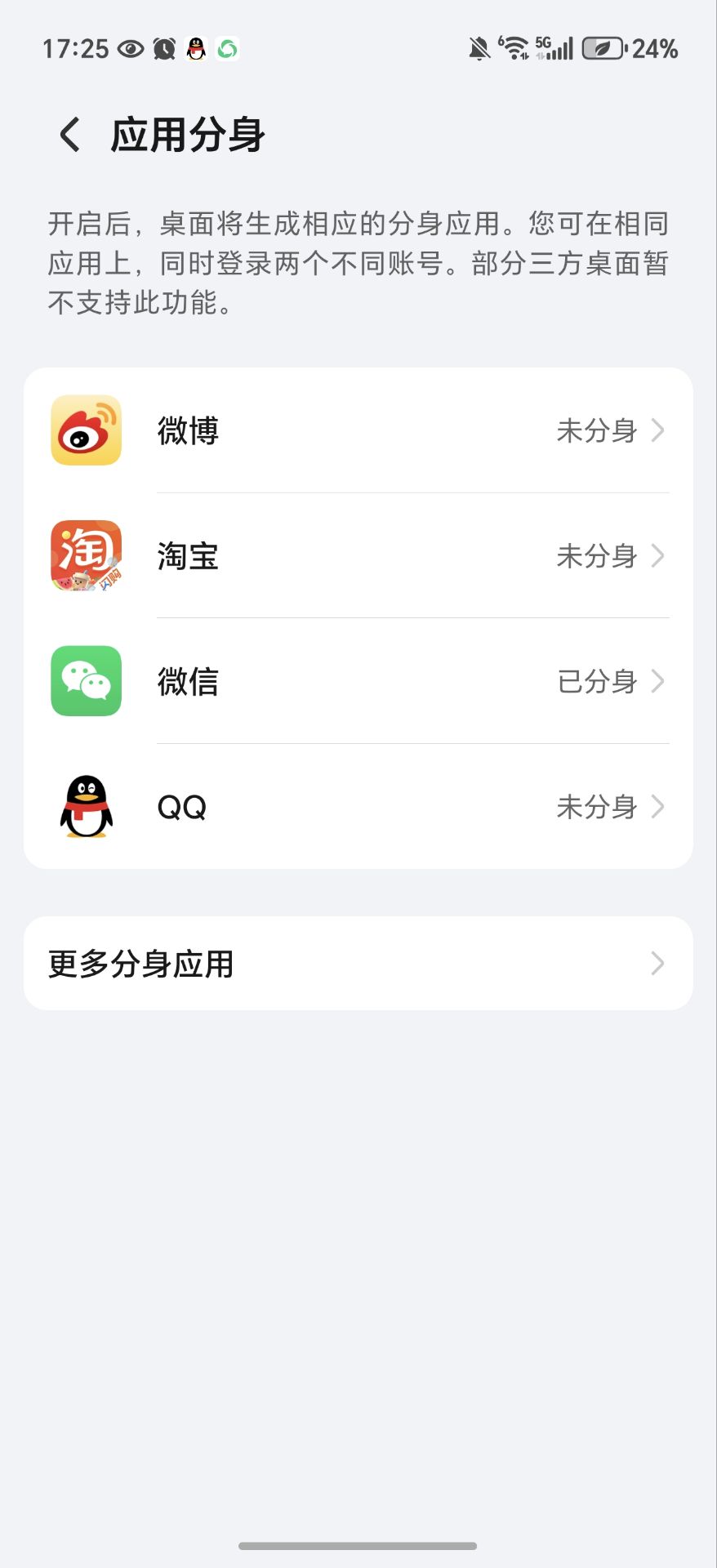Open the QQ penguin app icon
Screen dimensions: 717x1568
click(x=86, y=808)
